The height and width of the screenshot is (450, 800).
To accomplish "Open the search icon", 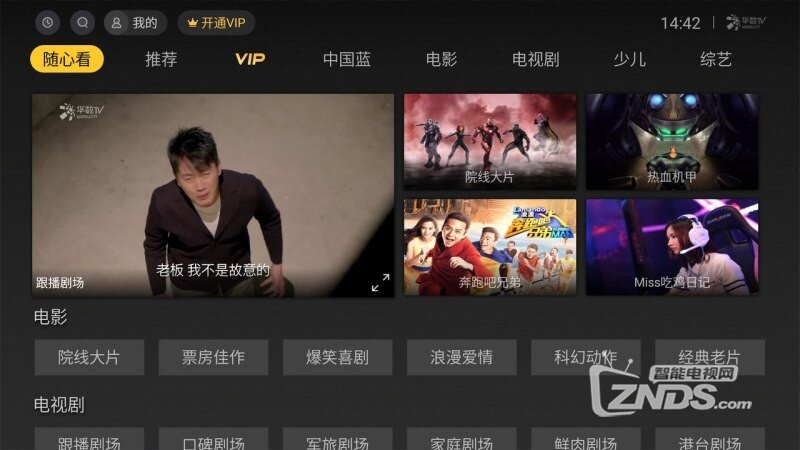I will (82, 22).
